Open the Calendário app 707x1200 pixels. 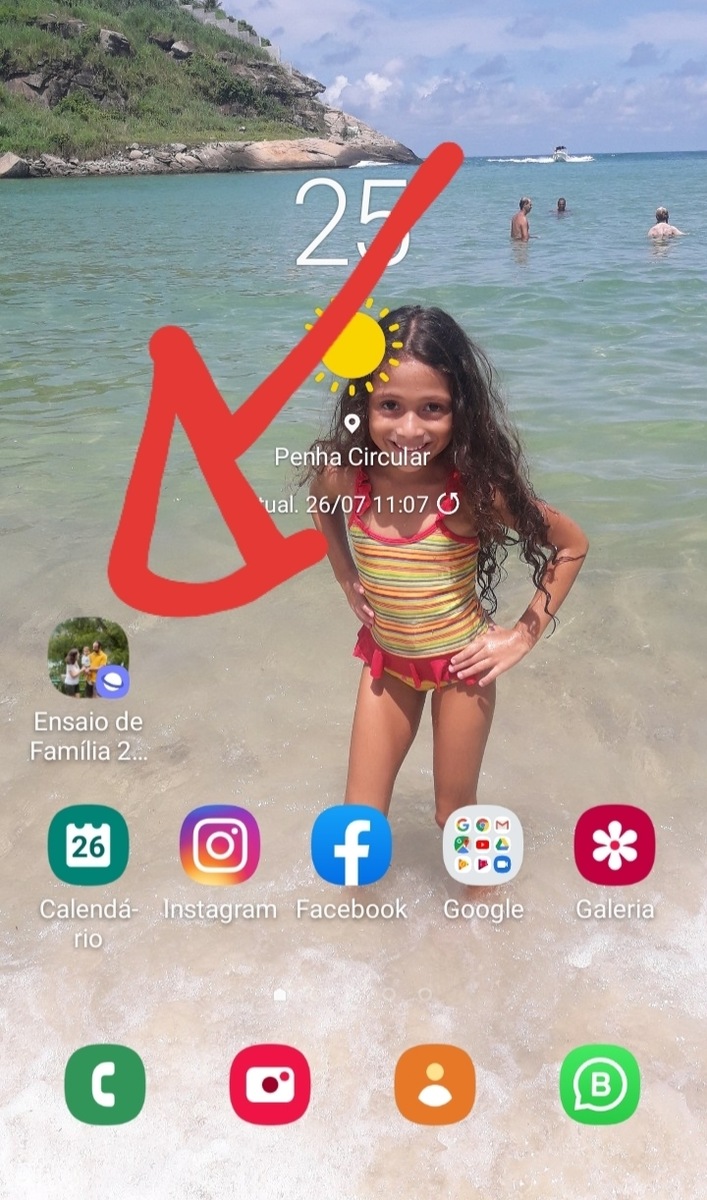pos(88,846)
